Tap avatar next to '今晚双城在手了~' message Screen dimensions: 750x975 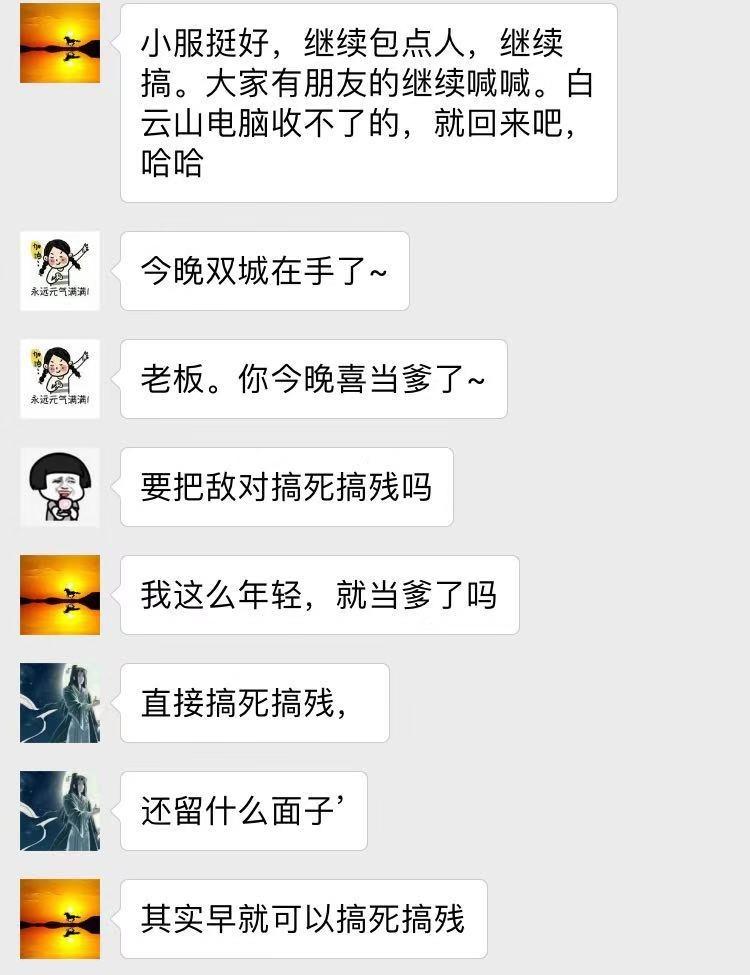coord(60,271)
